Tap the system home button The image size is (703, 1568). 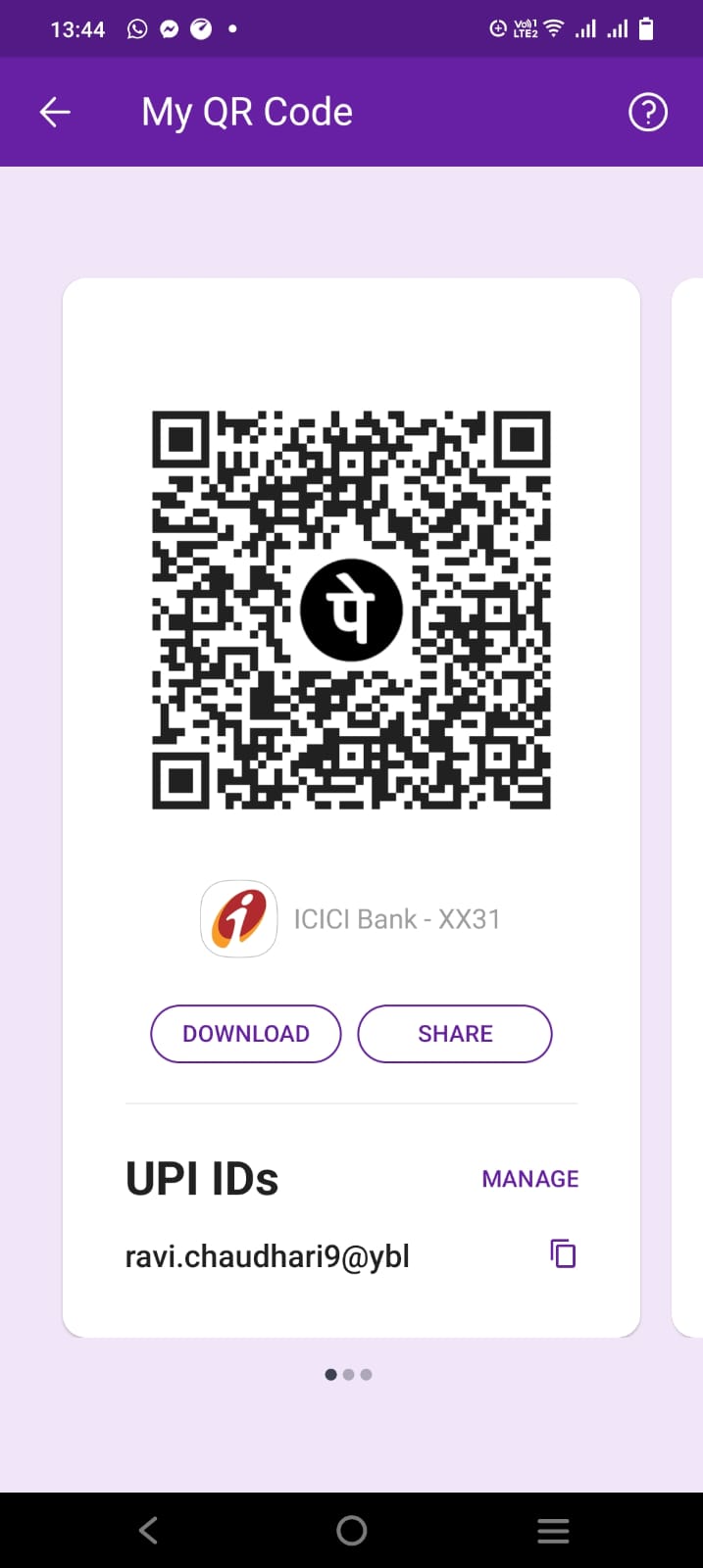coord(351,1531)
